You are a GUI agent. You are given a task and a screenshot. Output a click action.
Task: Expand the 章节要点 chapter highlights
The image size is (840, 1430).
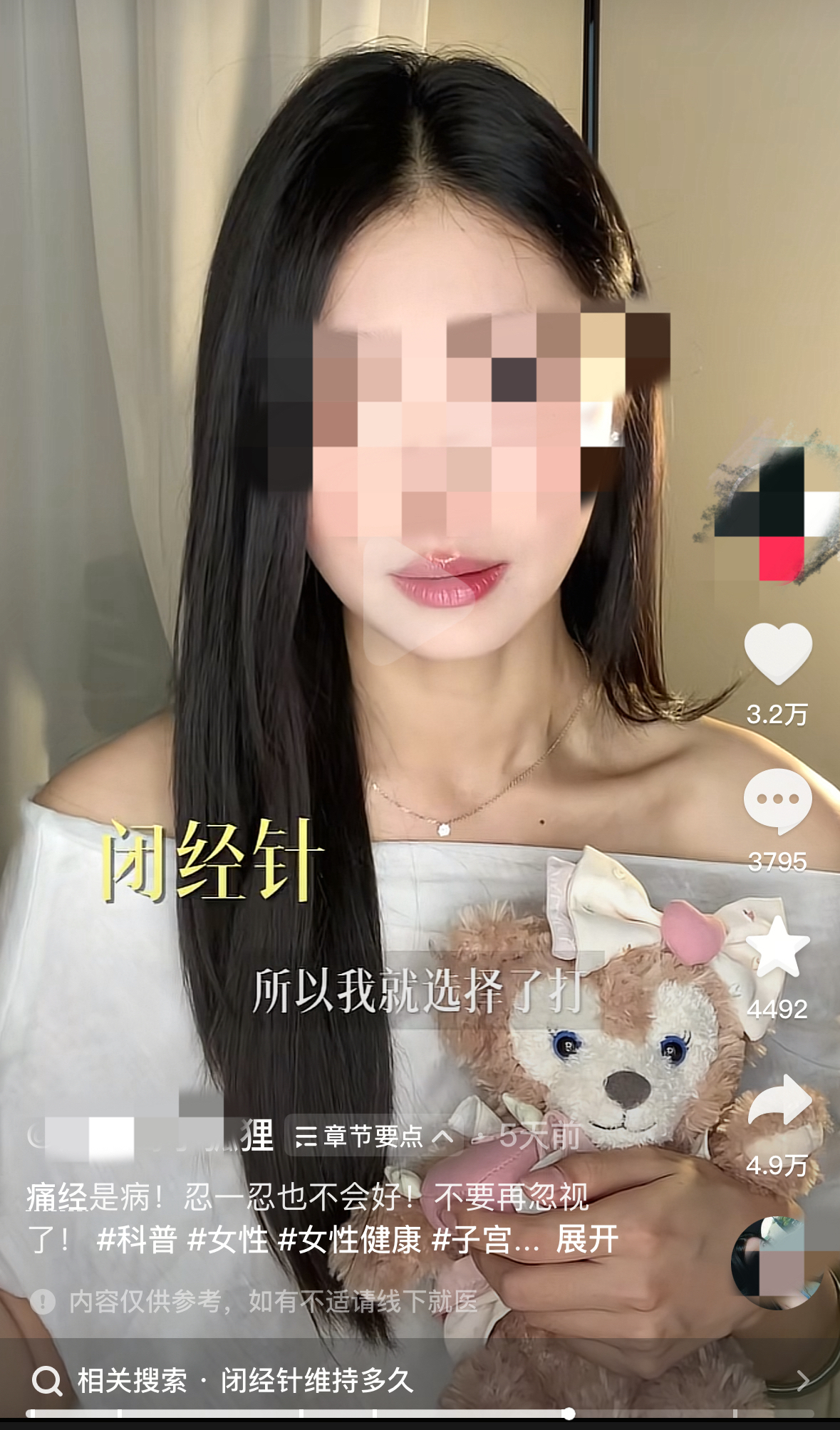(373, 1136)
